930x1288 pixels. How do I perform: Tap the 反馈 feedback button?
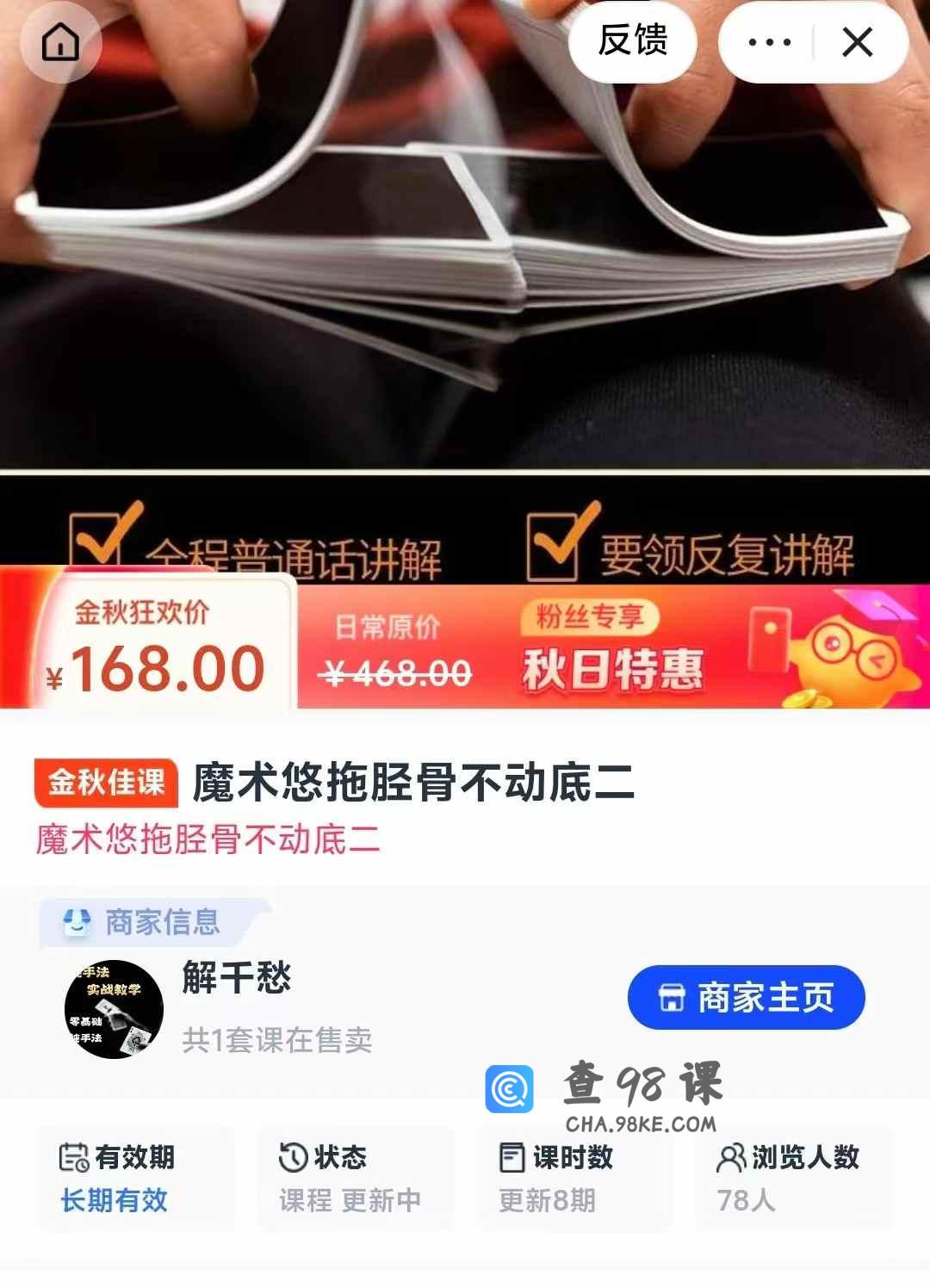633,41
